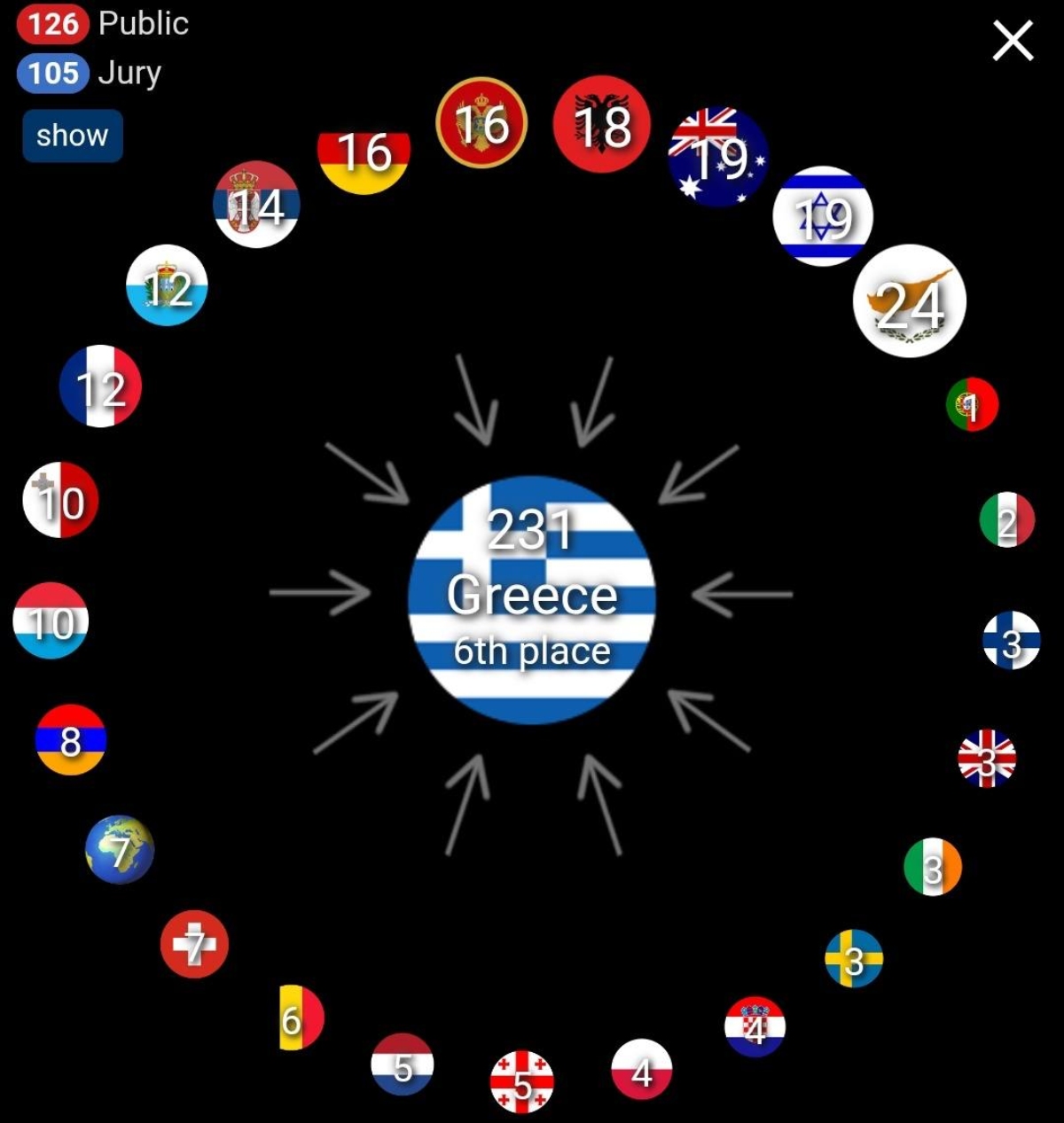
Task: Open Germany's flag with 16 points
Action: pos(364,158)
